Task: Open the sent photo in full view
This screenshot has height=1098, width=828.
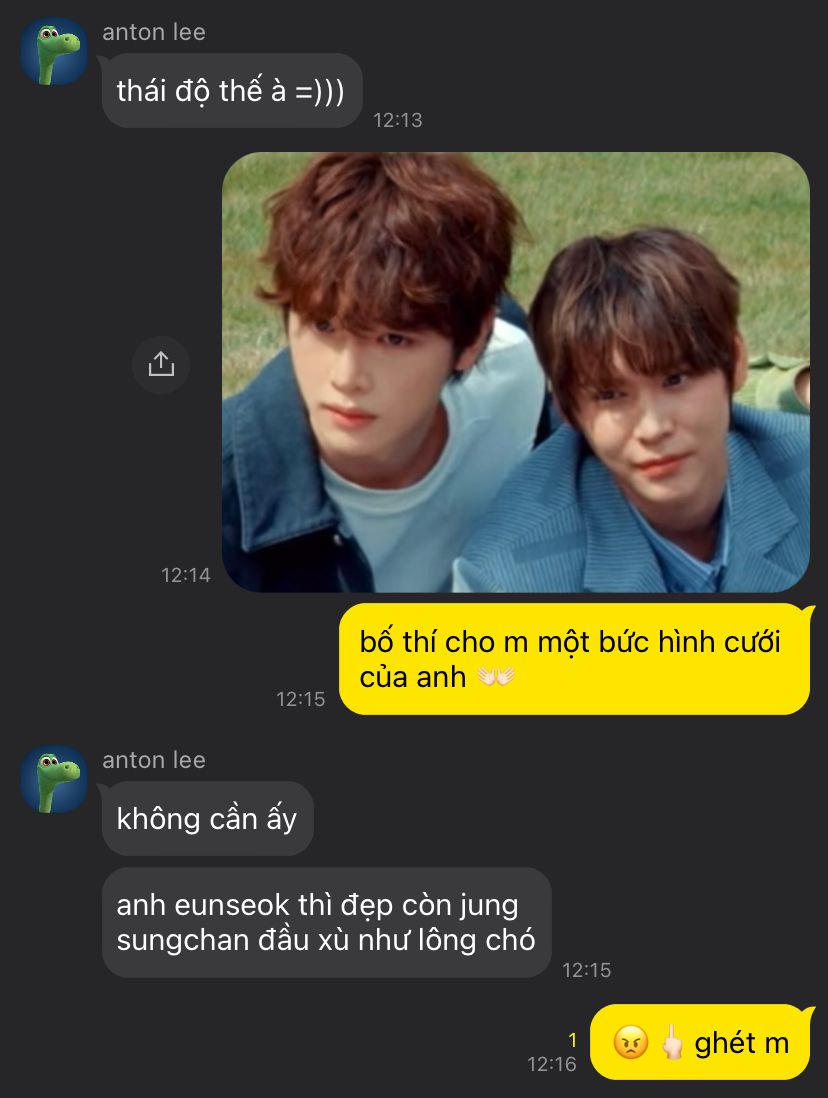Action: coord(515,372)
